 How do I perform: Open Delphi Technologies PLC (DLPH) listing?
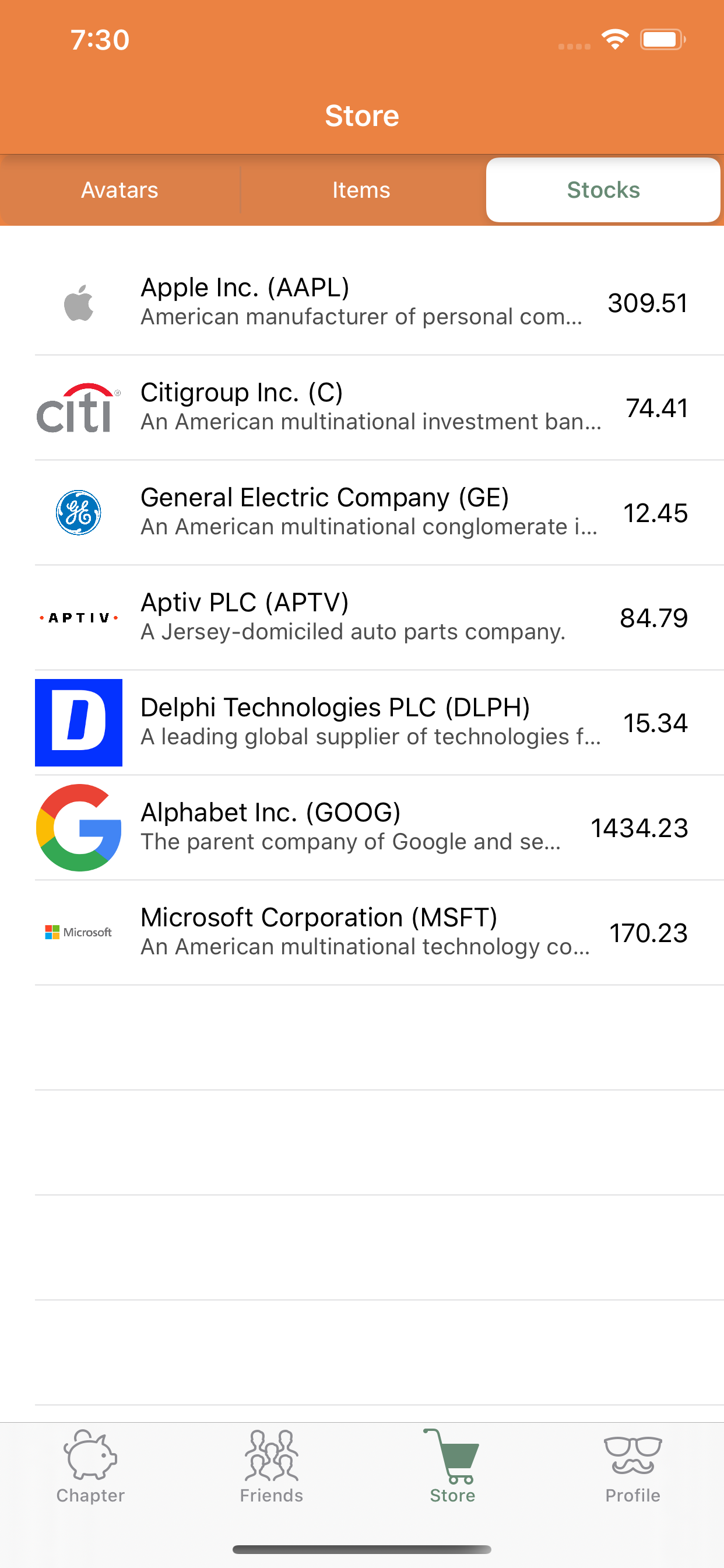361,723
